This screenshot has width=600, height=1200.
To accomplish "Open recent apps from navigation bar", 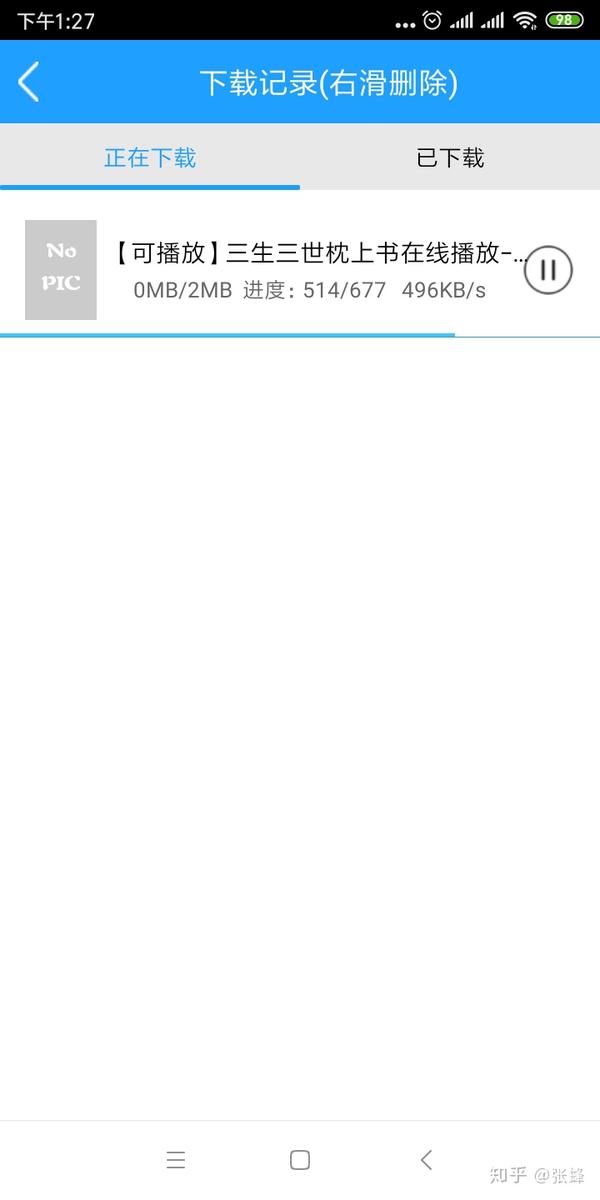I will (176, 1160).
